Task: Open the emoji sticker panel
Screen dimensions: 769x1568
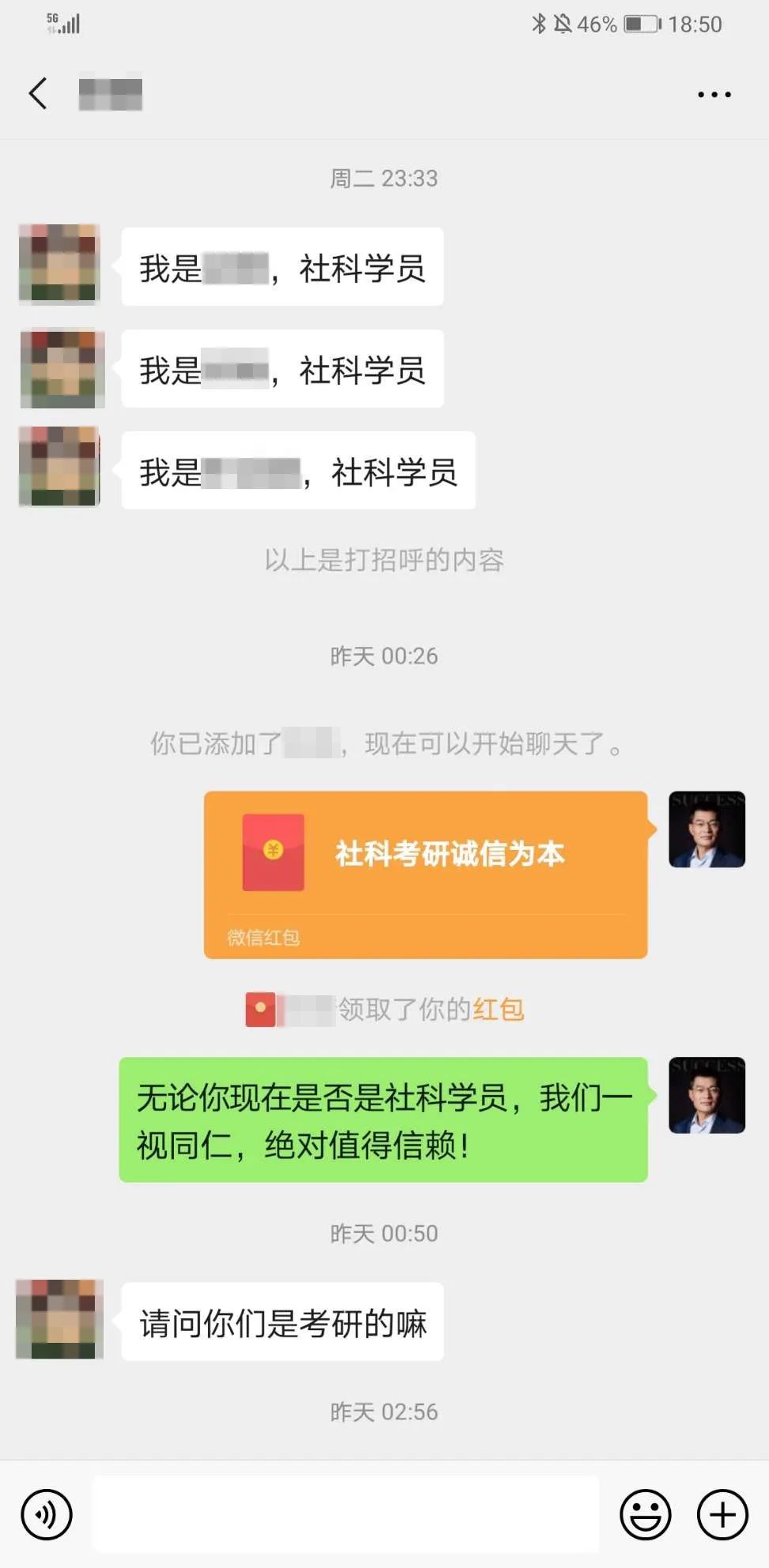Action: tap(645, 1514)
